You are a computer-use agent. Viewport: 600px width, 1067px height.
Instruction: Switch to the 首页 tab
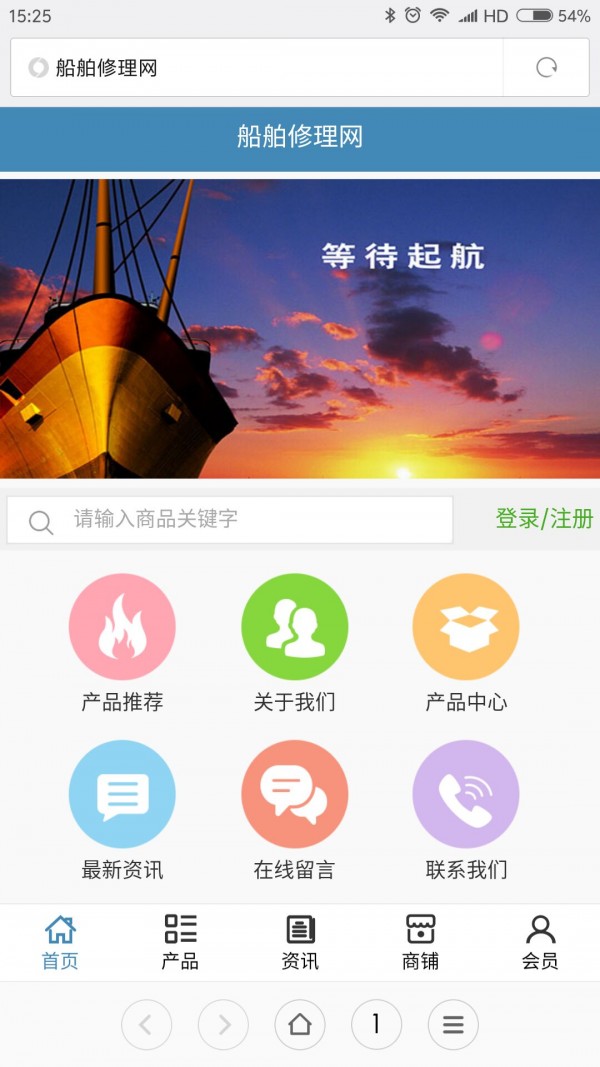point(60,942)
